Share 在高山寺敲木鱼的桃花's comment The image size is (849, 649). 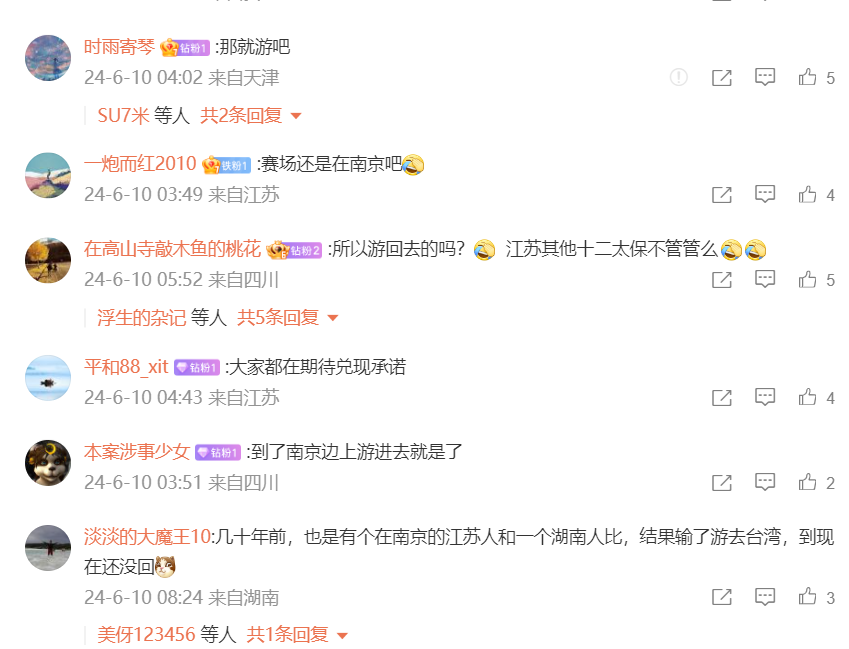coord(722,280)
